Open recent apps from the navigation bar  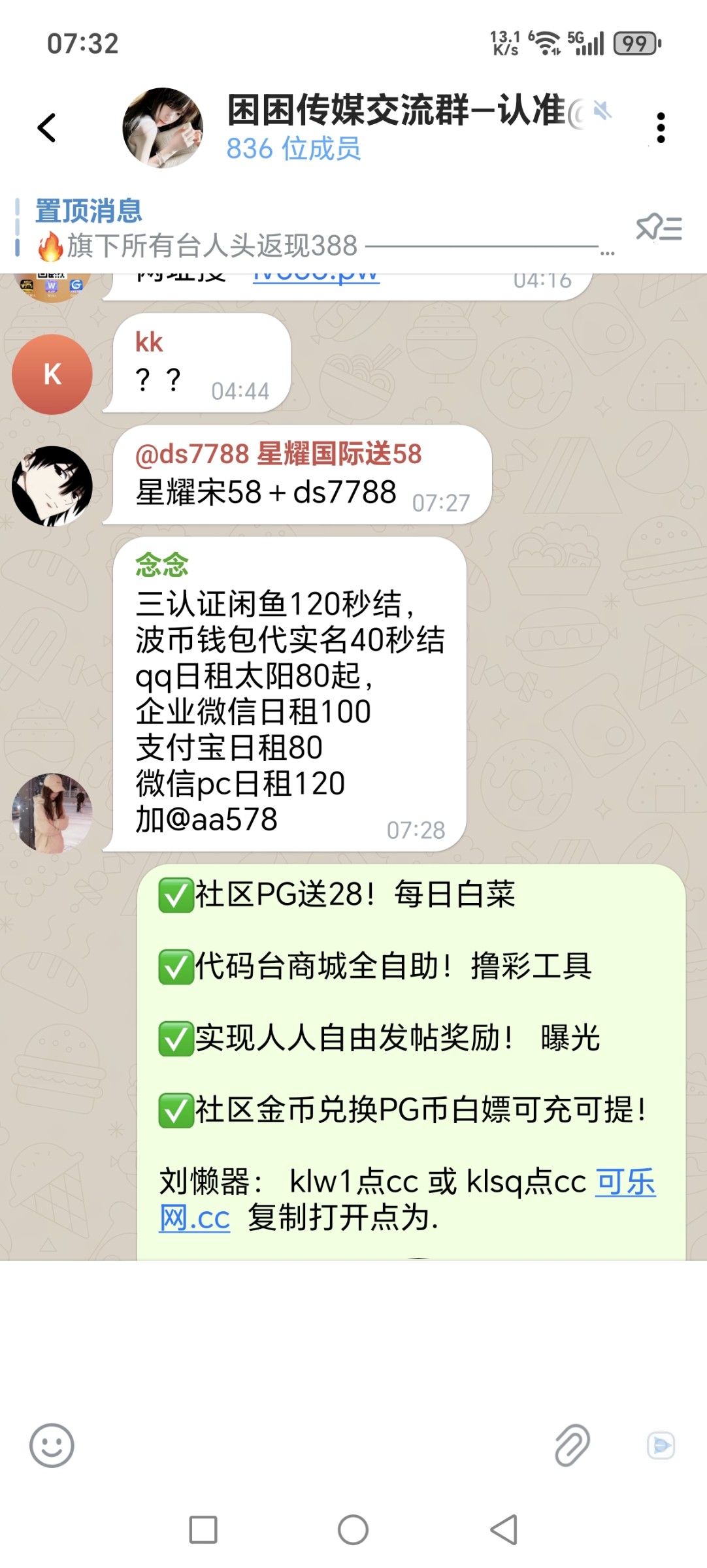tap(203, 1529)
